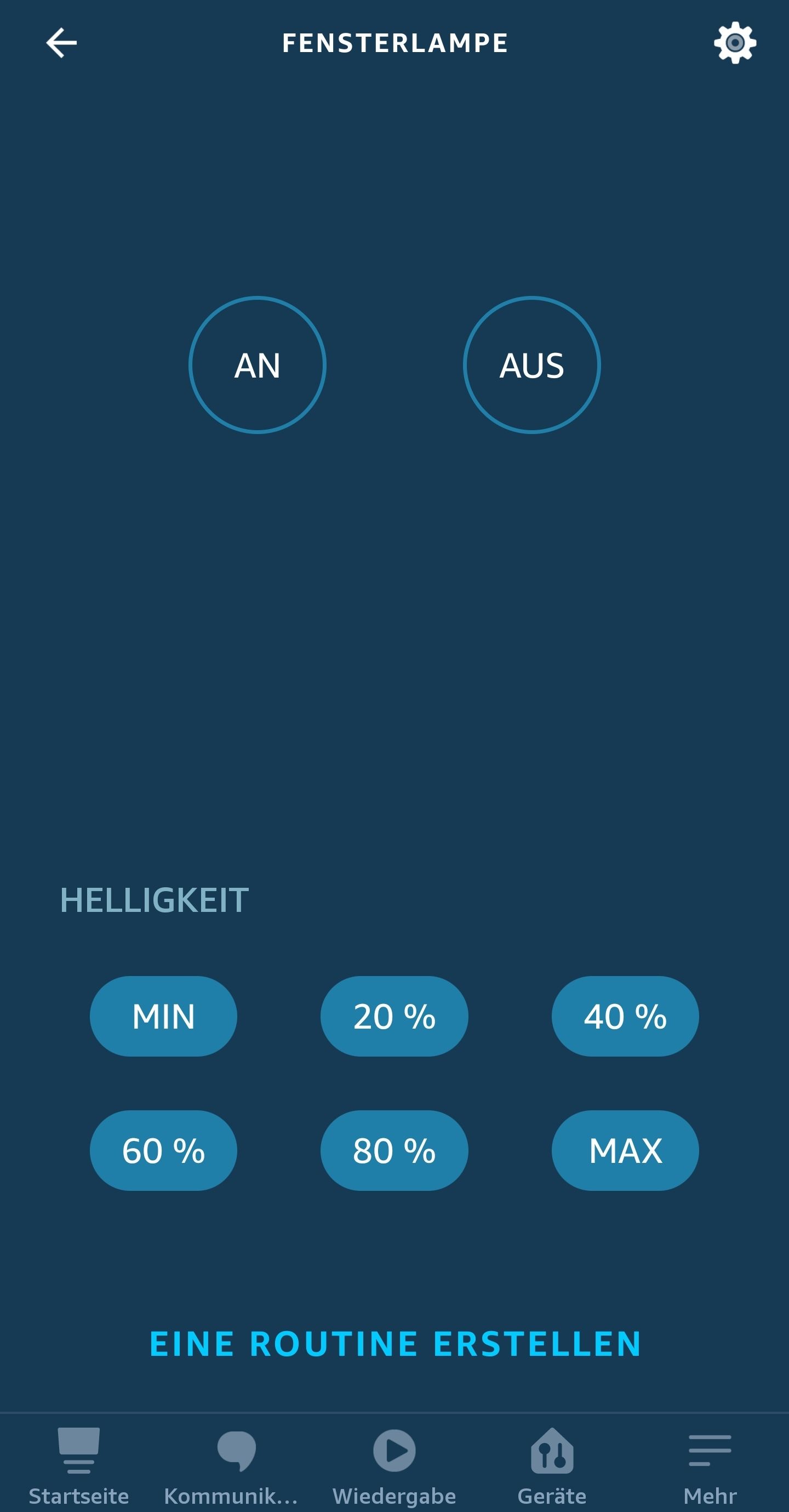Set brightness to MAX

(625, 1150)
